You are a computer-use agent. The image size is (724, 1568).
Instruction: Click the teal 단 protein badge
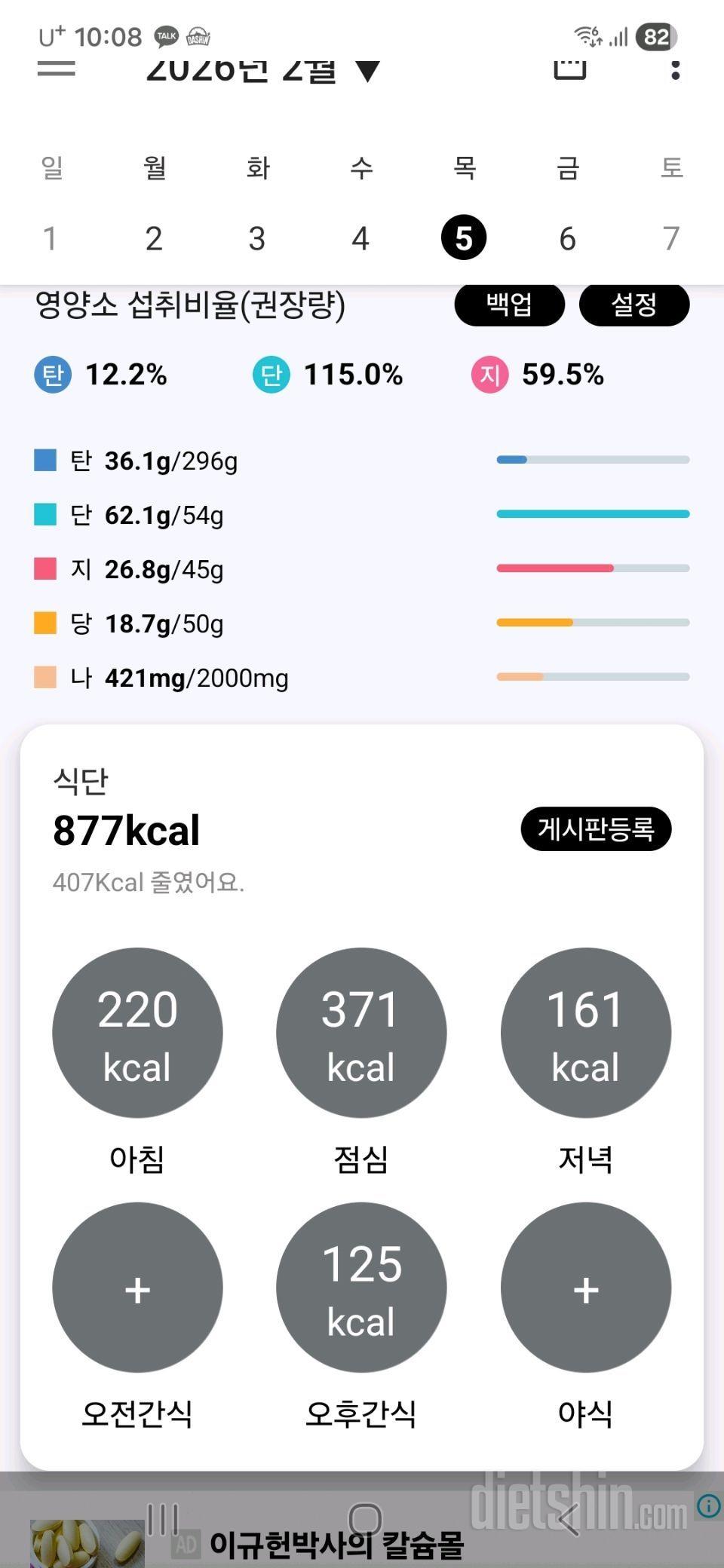pos(270,374)
